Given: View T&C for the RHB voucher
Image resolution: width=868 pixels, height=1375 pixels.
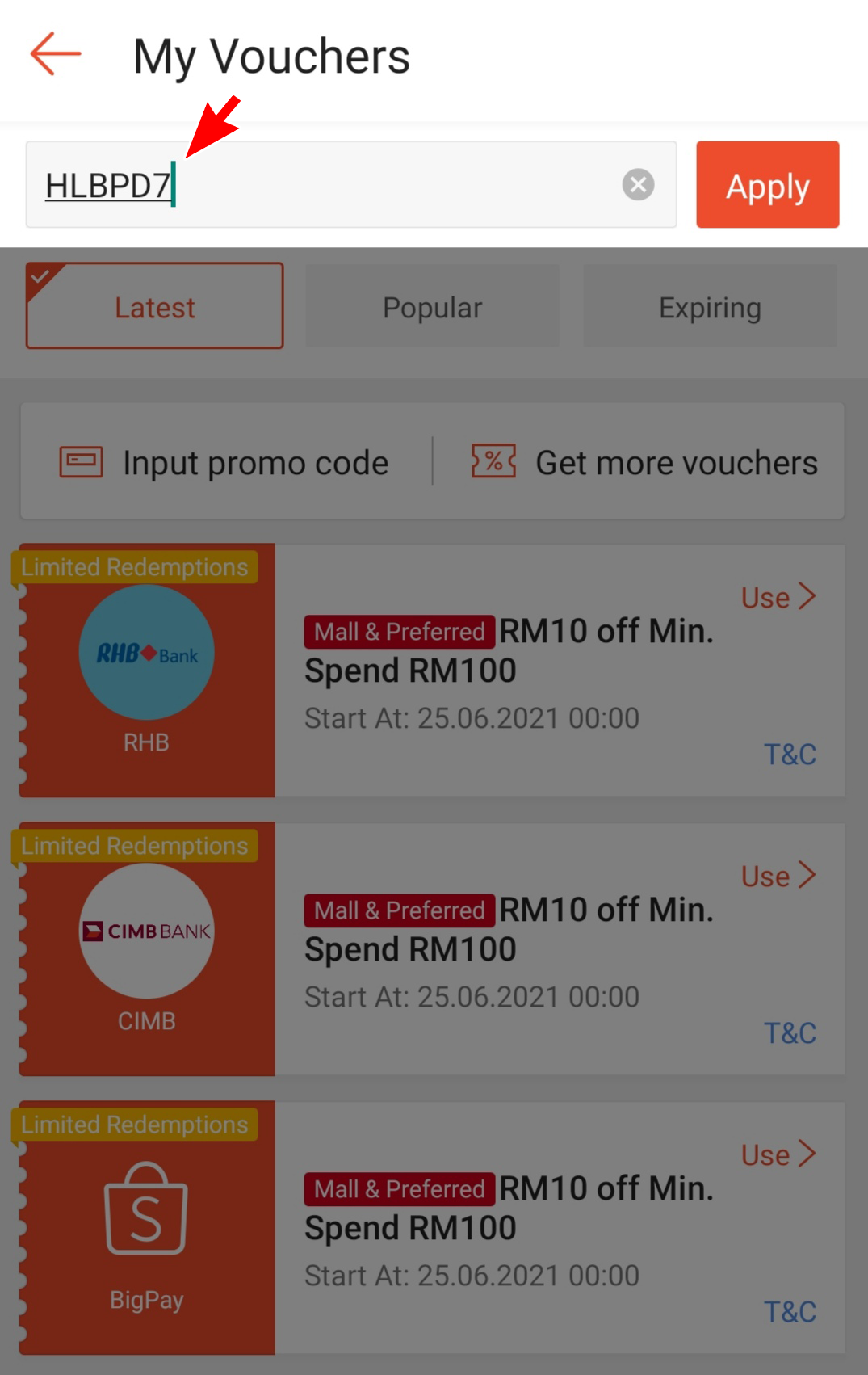Looking at the screenshot, I should click(x=790, y=755).
